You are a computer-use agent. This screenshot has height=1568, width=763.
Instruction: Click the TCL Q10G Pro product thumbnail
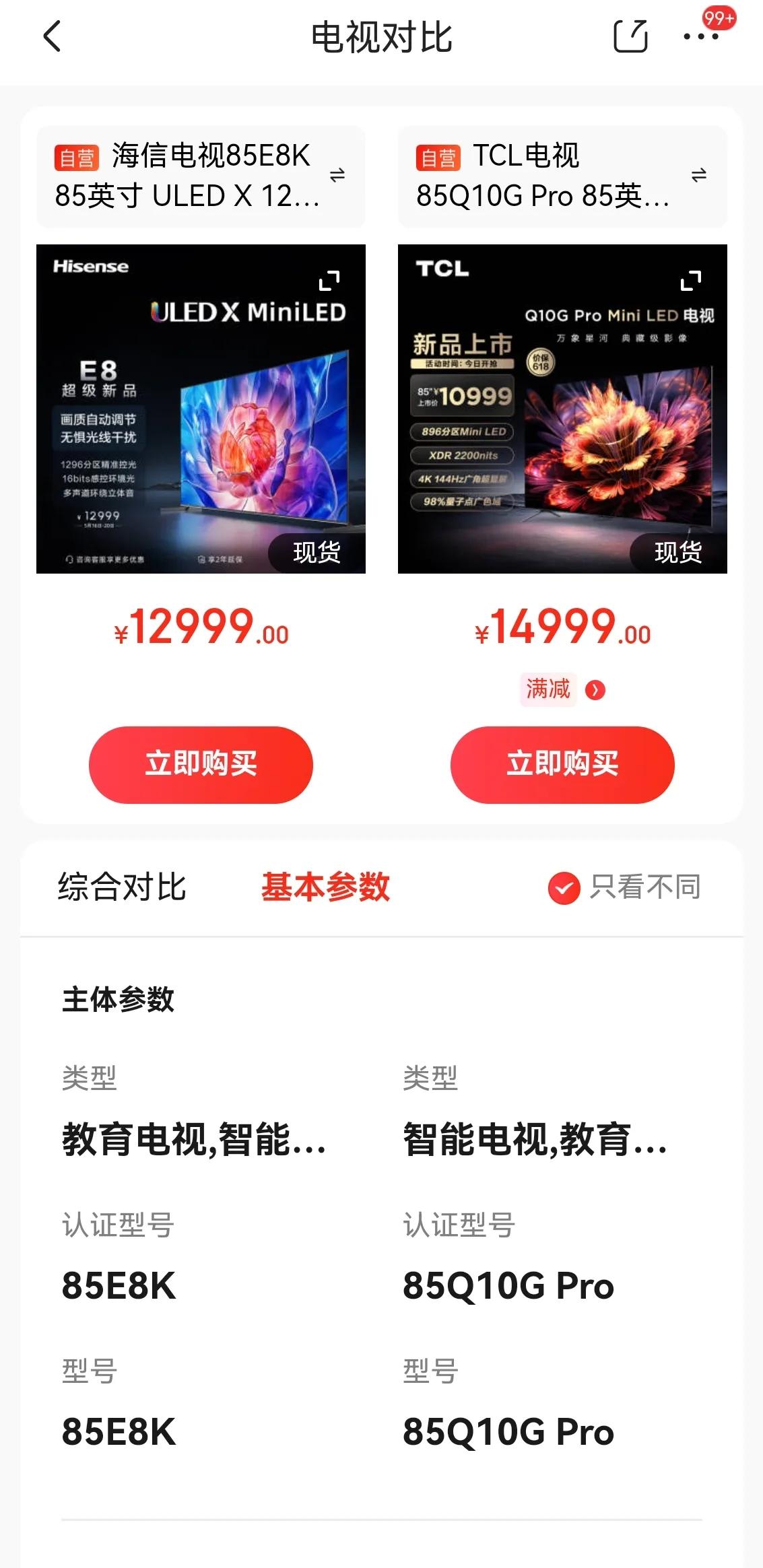[562, 409]
